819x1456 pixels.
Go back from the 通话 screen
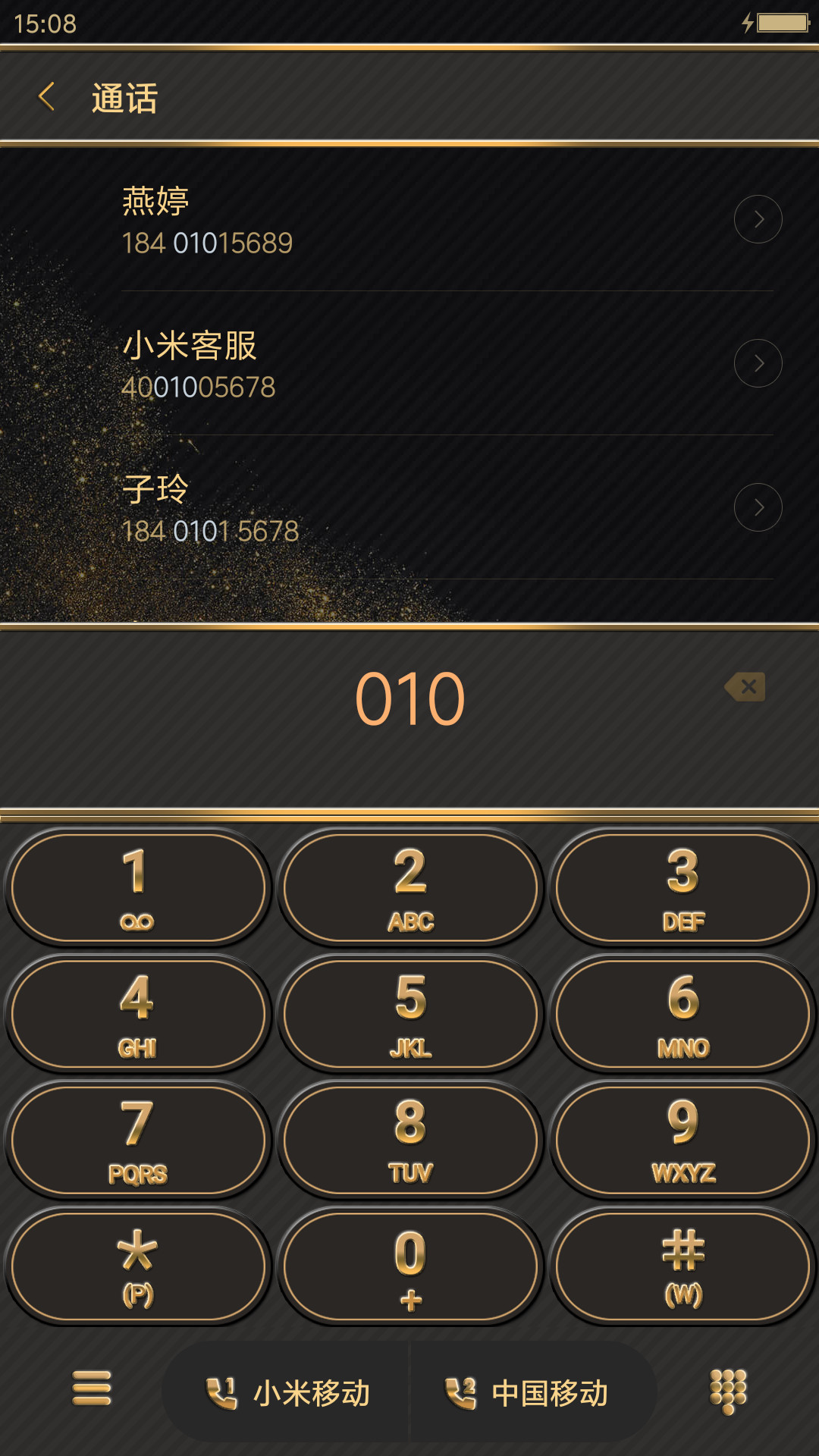point(47,97)
